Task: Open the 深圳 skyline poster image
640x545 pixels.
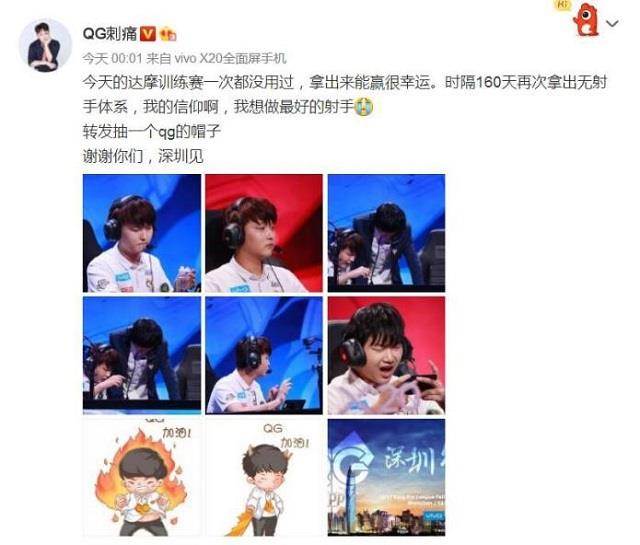Action: (x=386, y=476)
